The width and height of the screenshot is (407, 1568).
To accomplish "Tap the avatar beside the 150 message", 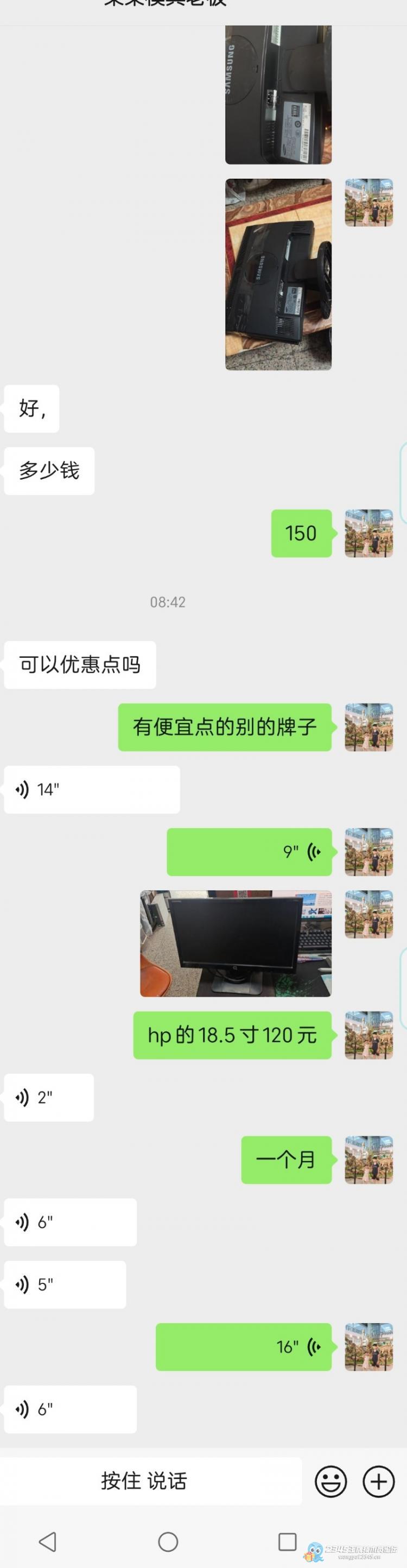I will (x=368, y=533).
